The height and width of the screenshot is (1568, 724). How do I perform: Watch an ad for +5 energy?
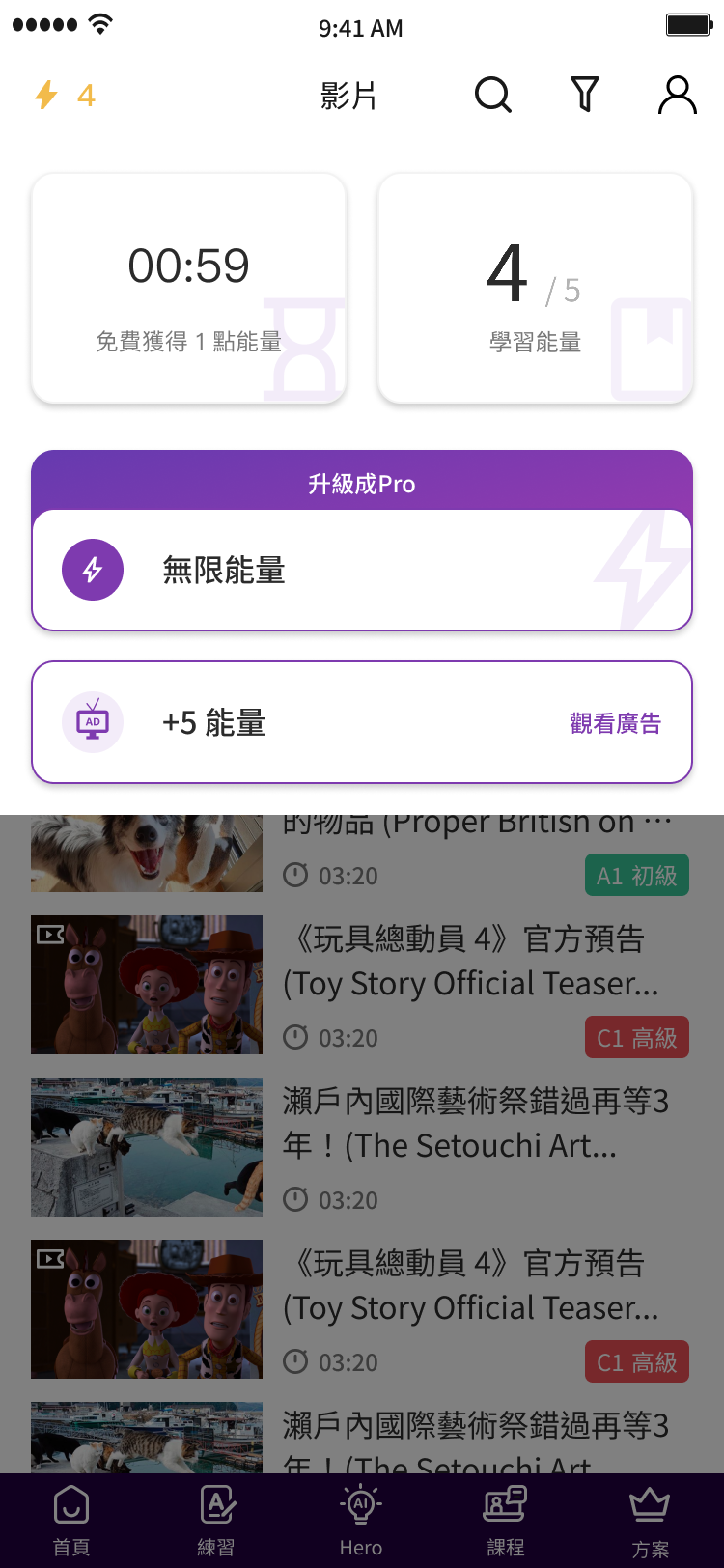click(x=614, y=723)
